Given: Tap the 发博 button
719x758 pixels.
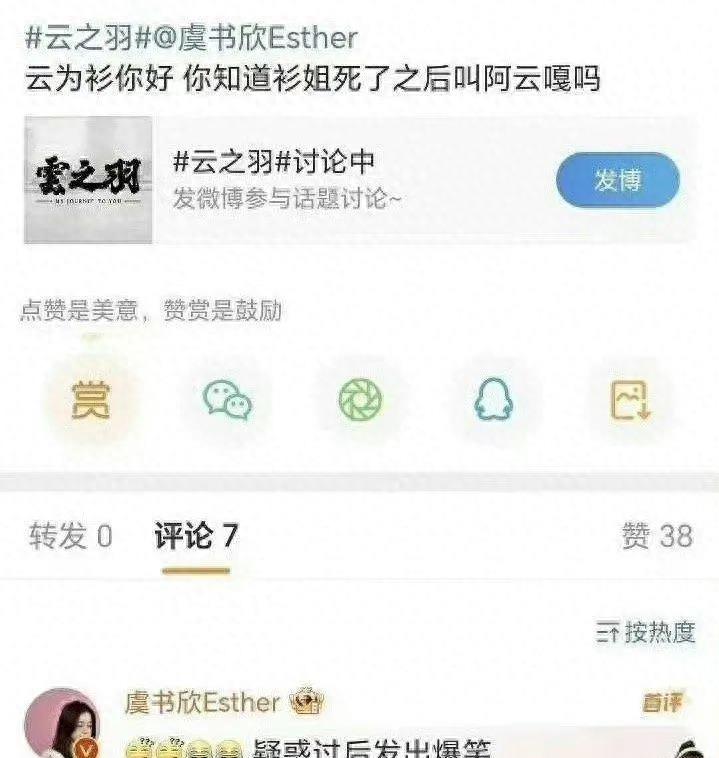Looking at the screenshot, I should (x=617, y=181).
